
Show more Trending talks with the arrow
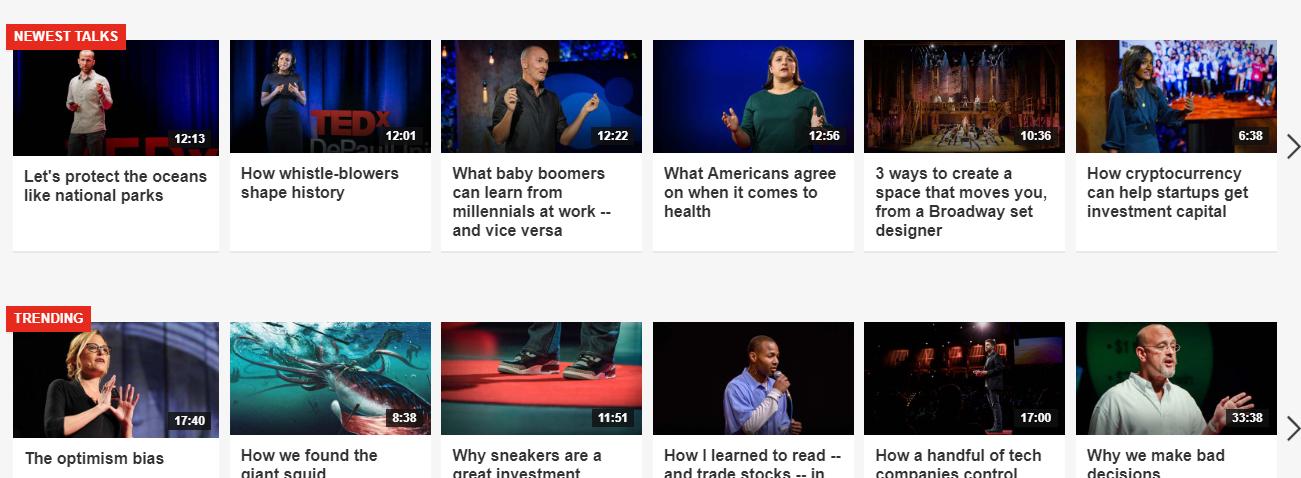point(1292,429)
